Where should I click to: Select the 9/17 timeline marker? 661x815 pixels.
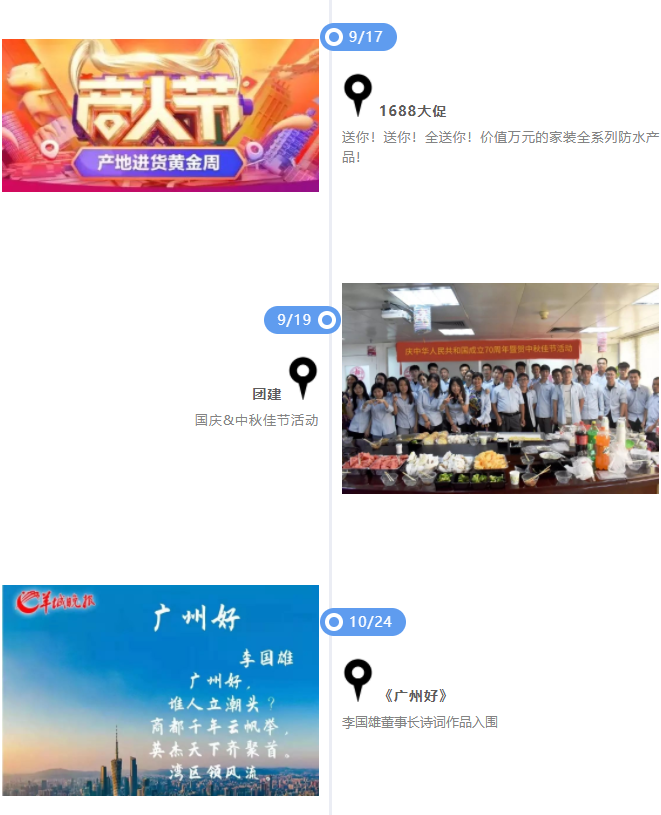pyautogui.click(x=358, y=37)
